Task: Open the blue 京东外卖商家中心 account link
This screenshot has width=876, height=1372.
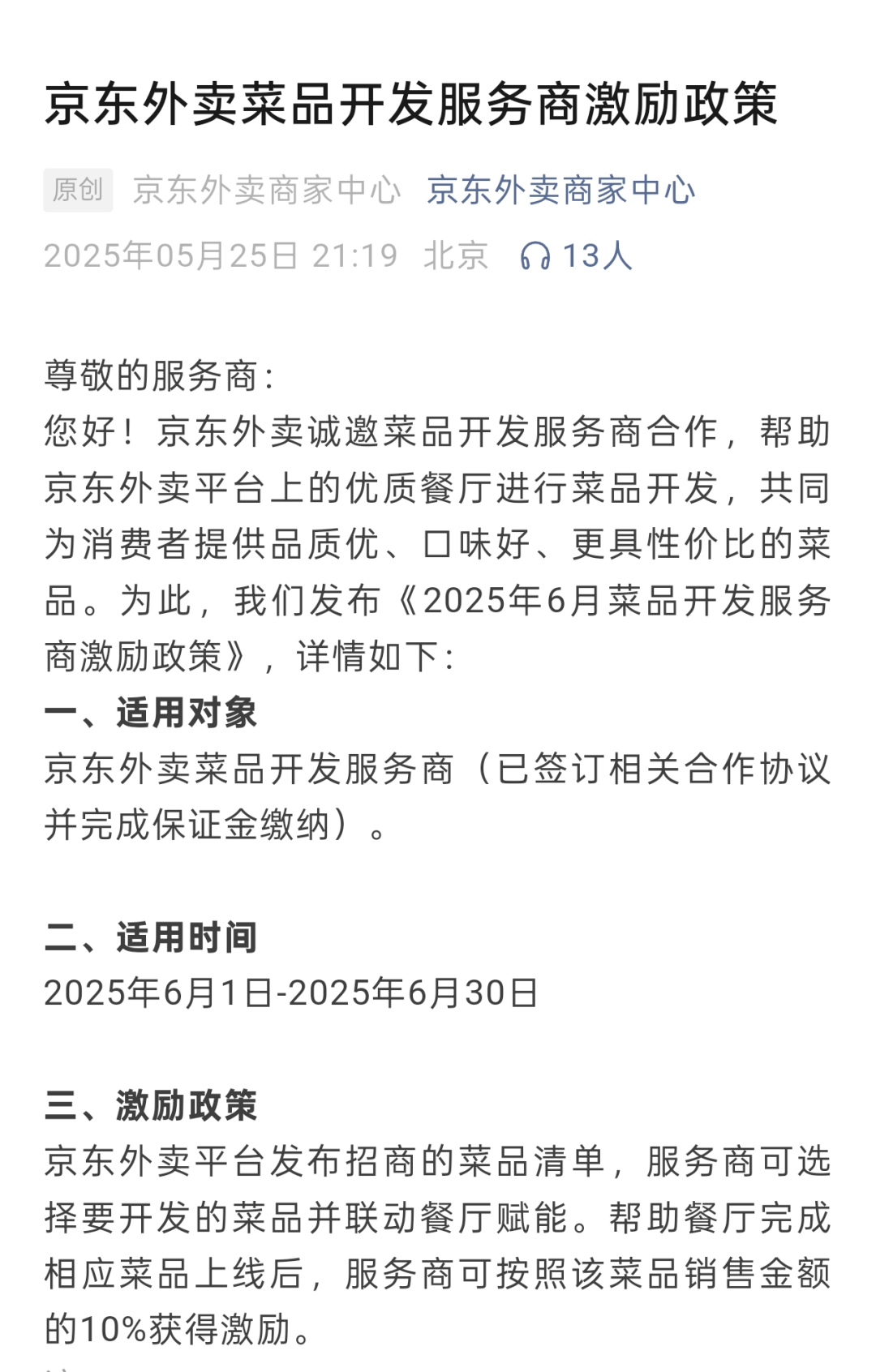Action: click(x=561, y=191)
